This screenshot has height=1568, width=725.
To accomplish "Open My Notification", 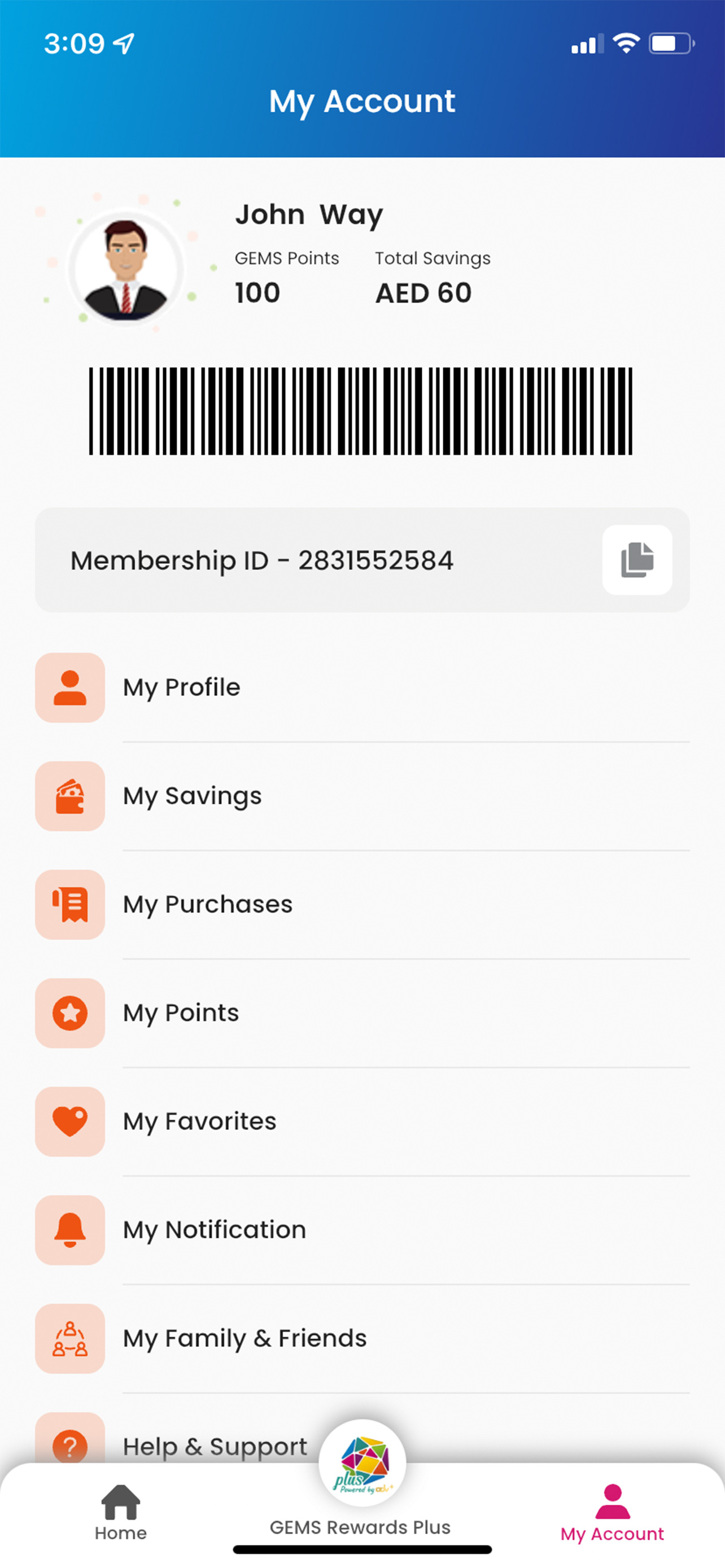I will tap(362, 1229).
